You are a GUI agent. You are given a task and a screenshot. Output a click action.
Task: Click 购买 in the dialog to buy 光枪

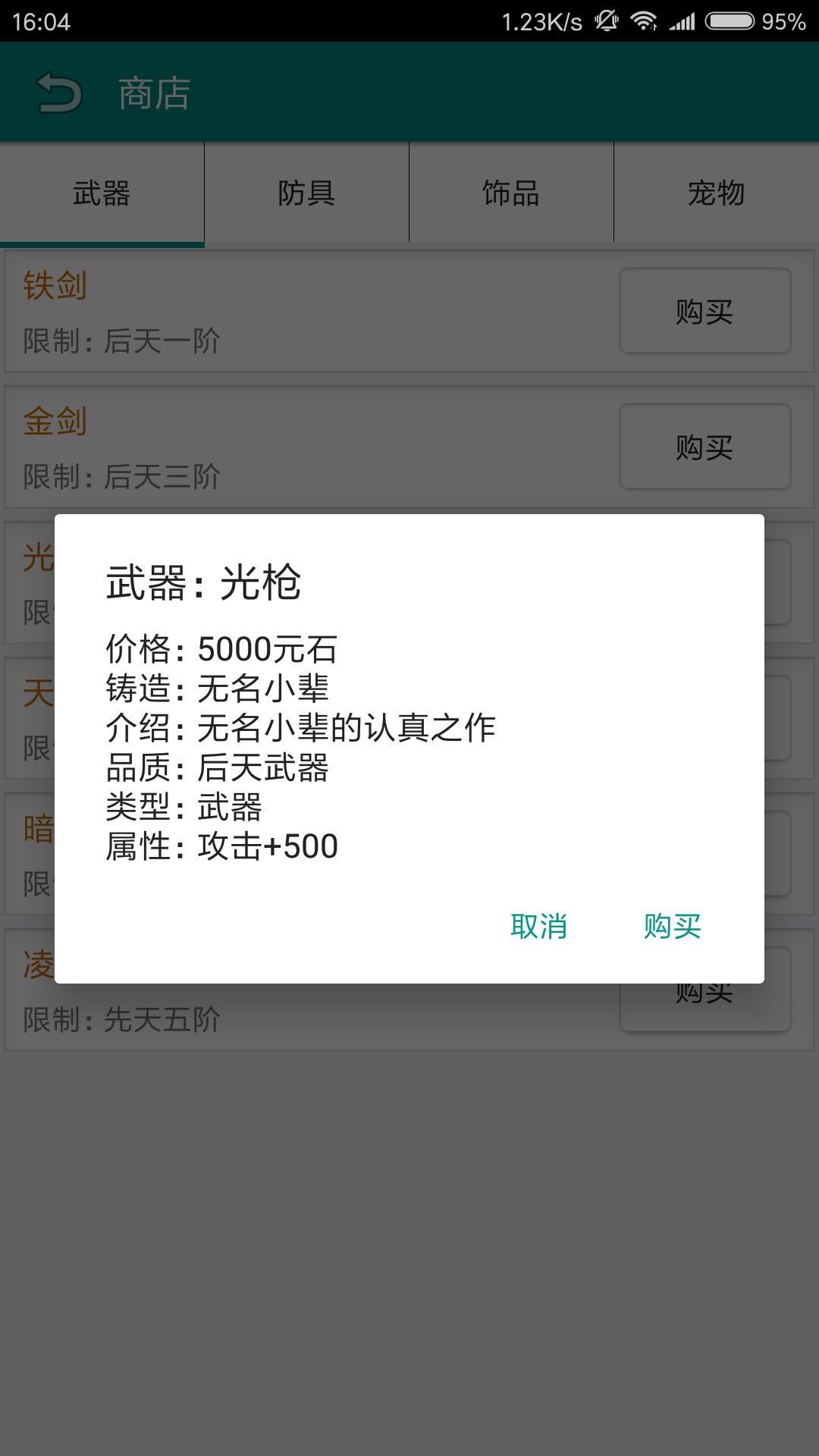click(x=672, y=927)
